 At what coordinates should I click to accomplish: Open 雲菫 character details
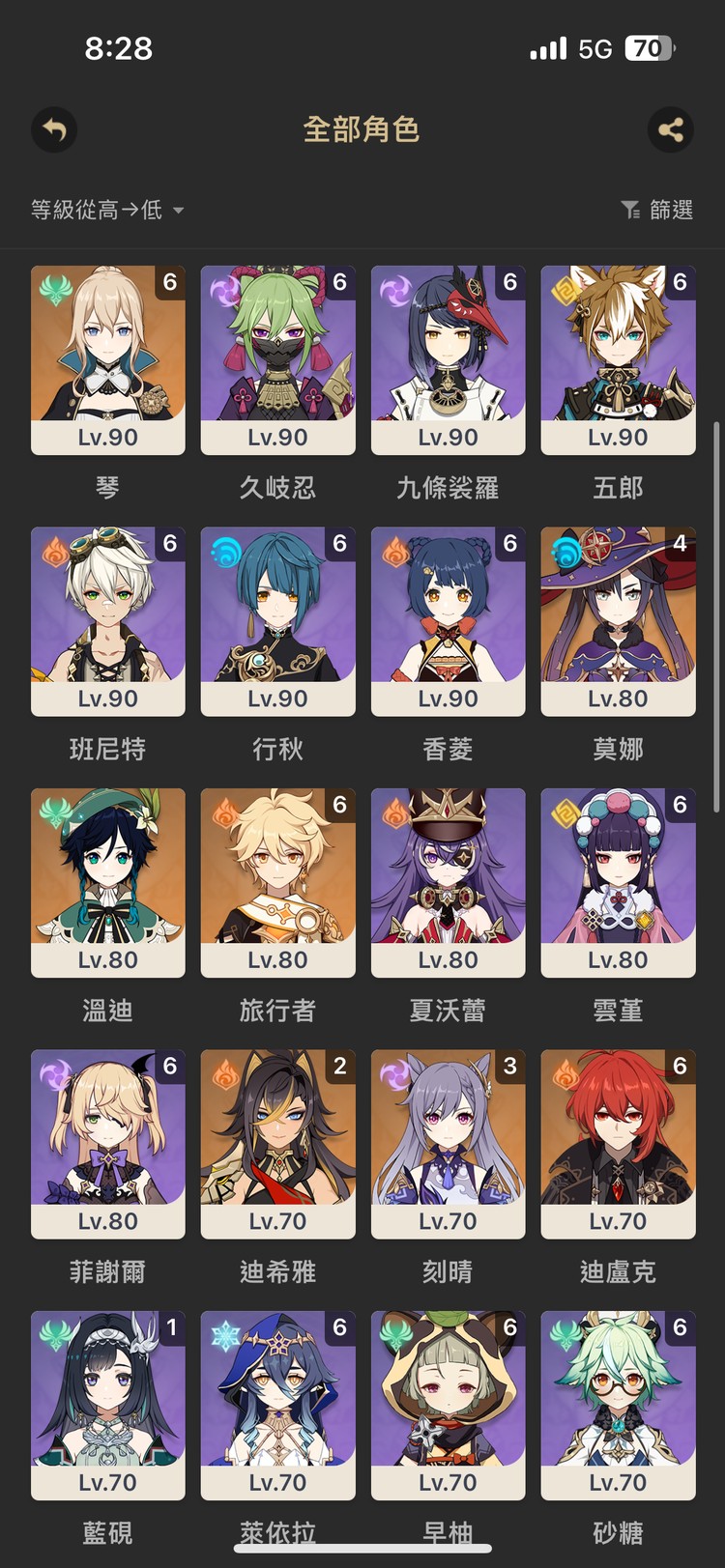click(x=618, y=882)
